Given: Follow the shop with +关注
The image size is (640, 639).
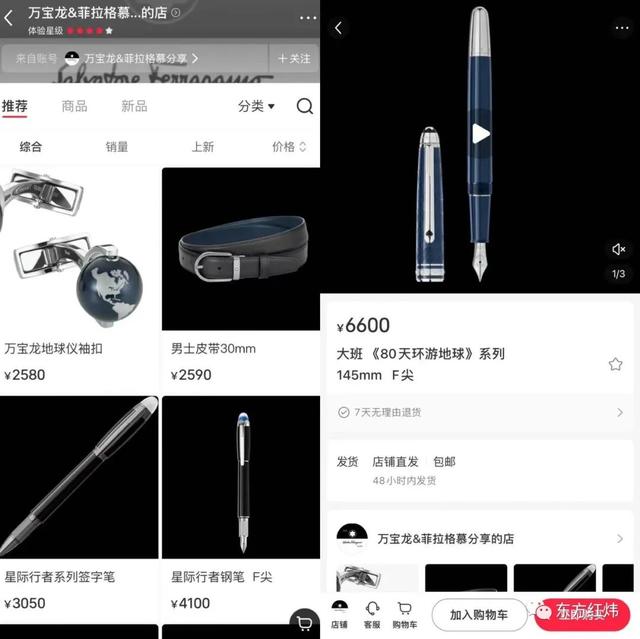Looking at the screenshot, I should pos(294,59).
